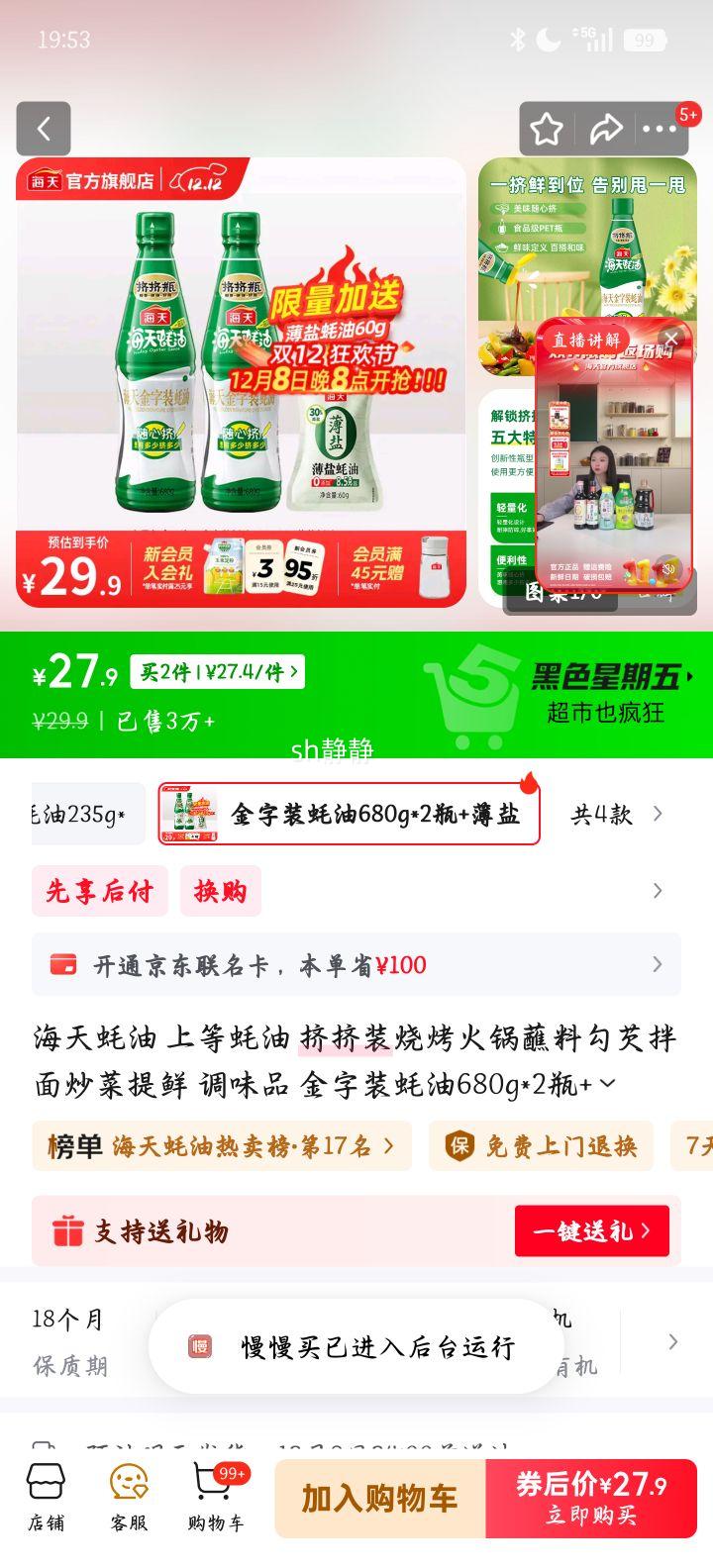713x1568 pixels.
Task: Open warranty details via 18个月保质期 chevron
Action: click(x=674, y=1343)
